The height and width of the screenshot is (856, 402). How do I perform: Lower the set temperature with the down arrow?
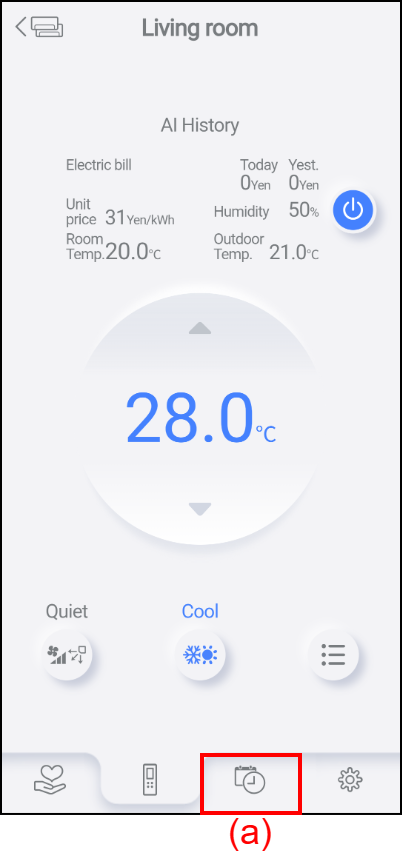(200, 509)
